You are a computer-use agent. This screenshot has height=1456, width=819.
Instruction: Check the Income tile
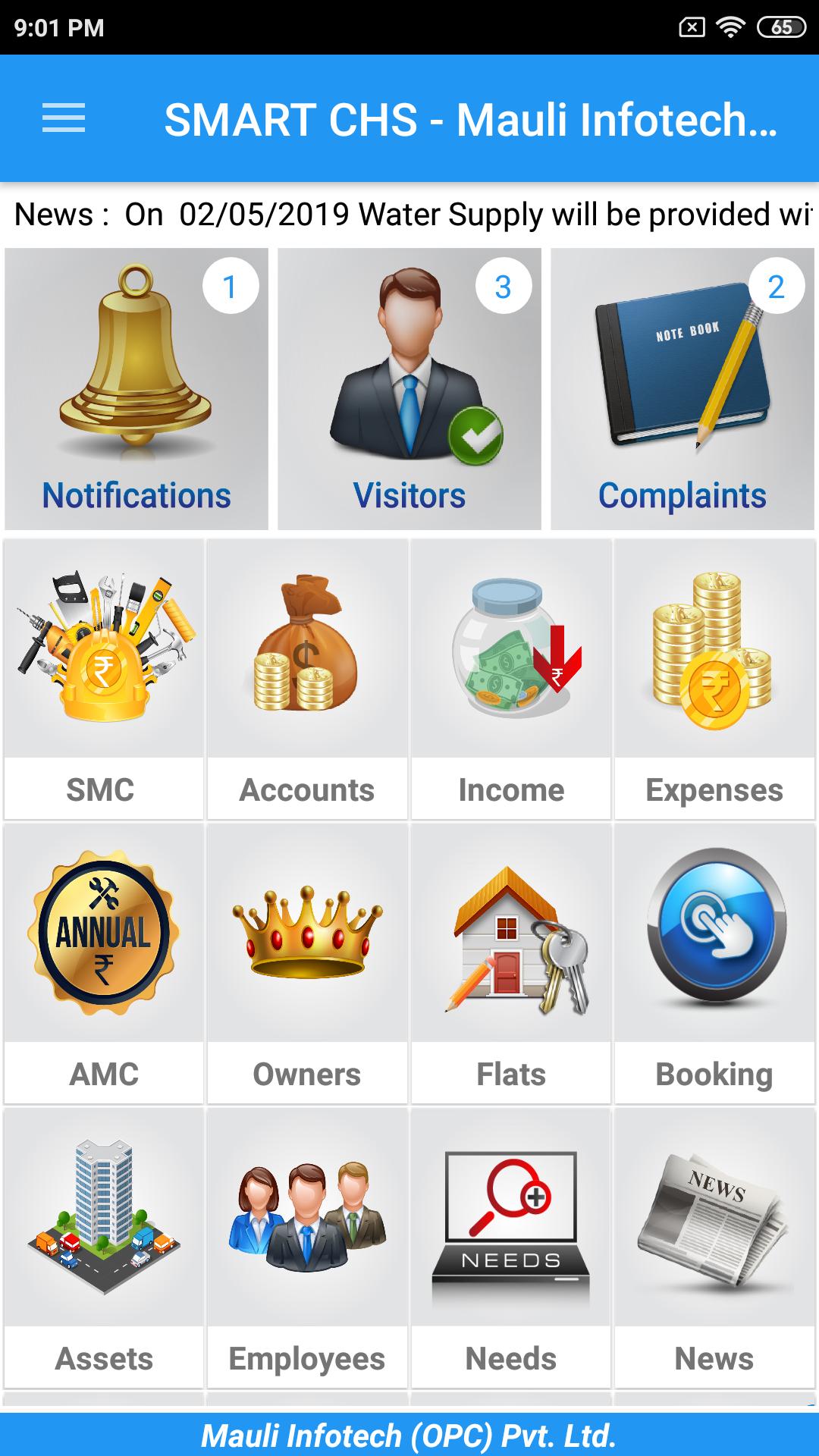coord(511,679)
